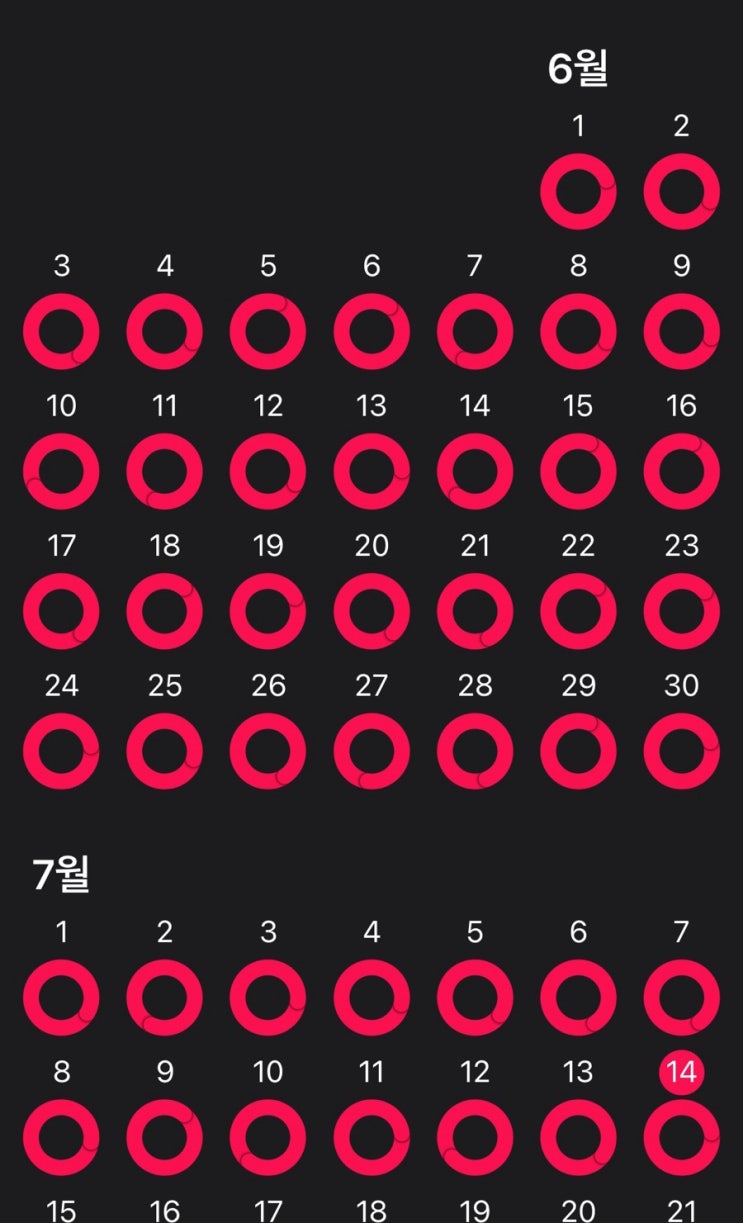The height and width of the screenshot is (1223, 743).
Task: View the June 18 activity ring
Action: [x=165, y=611]
